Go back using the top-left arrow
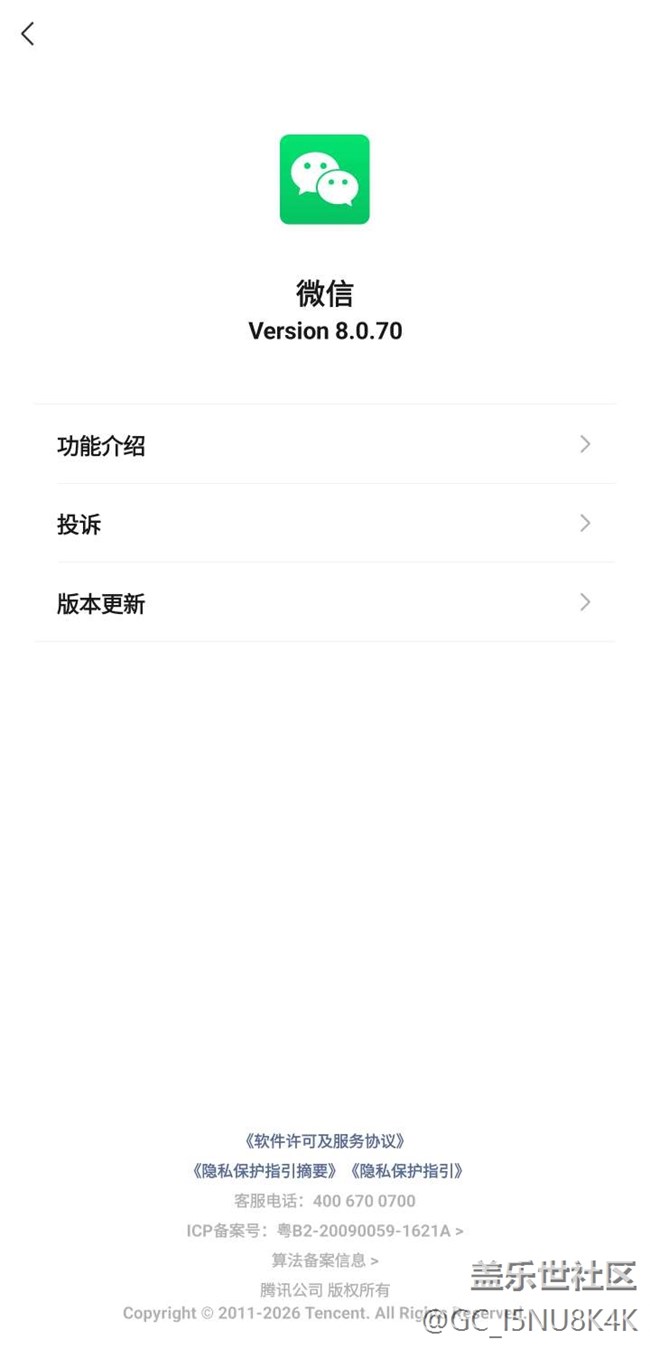The width and height of the screenshot is (650, 1358). click(28, 34)
